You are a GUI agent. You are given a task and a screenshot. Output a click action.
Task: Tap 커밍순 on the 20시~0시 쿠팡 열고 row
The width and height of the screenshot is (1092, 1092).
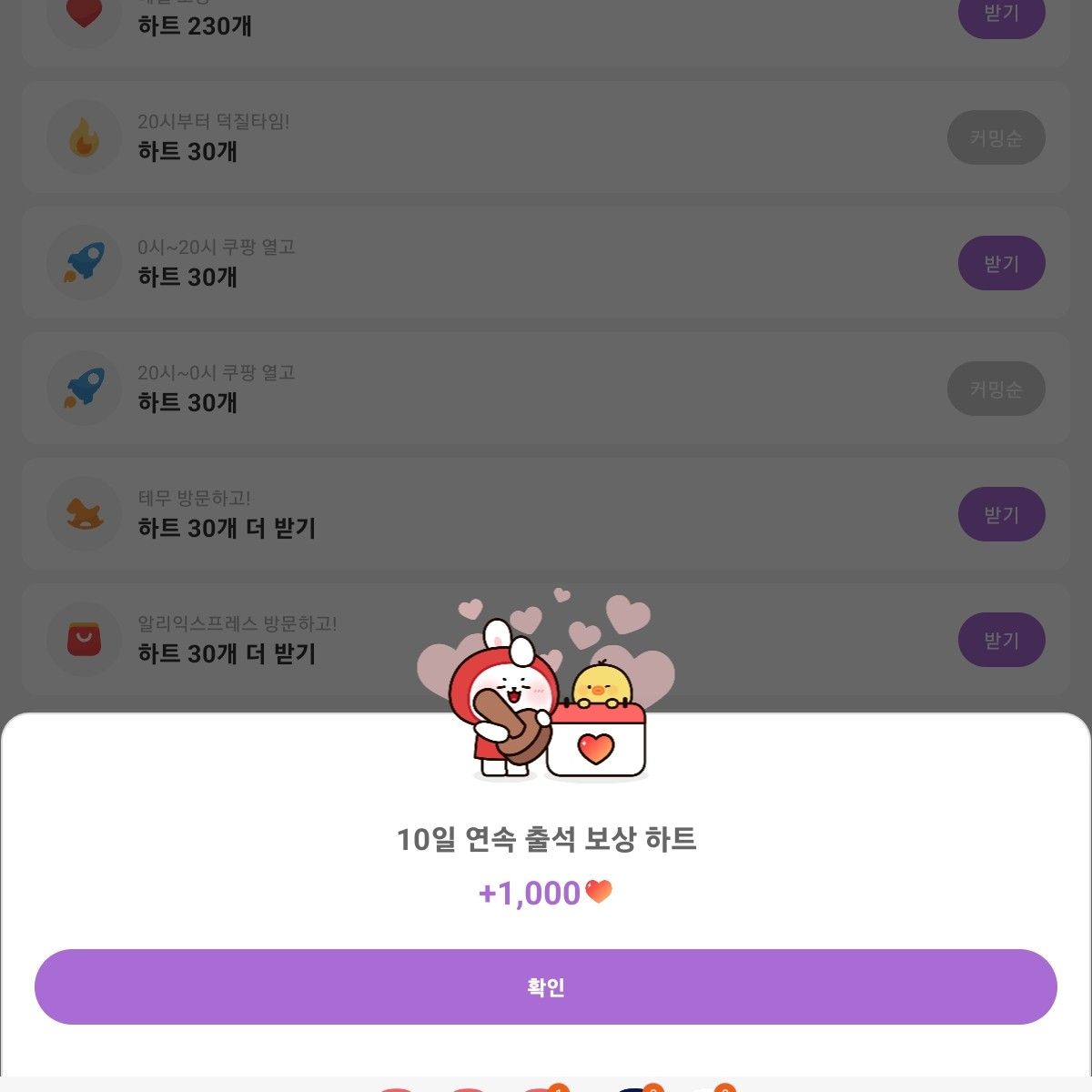[996, 389]
